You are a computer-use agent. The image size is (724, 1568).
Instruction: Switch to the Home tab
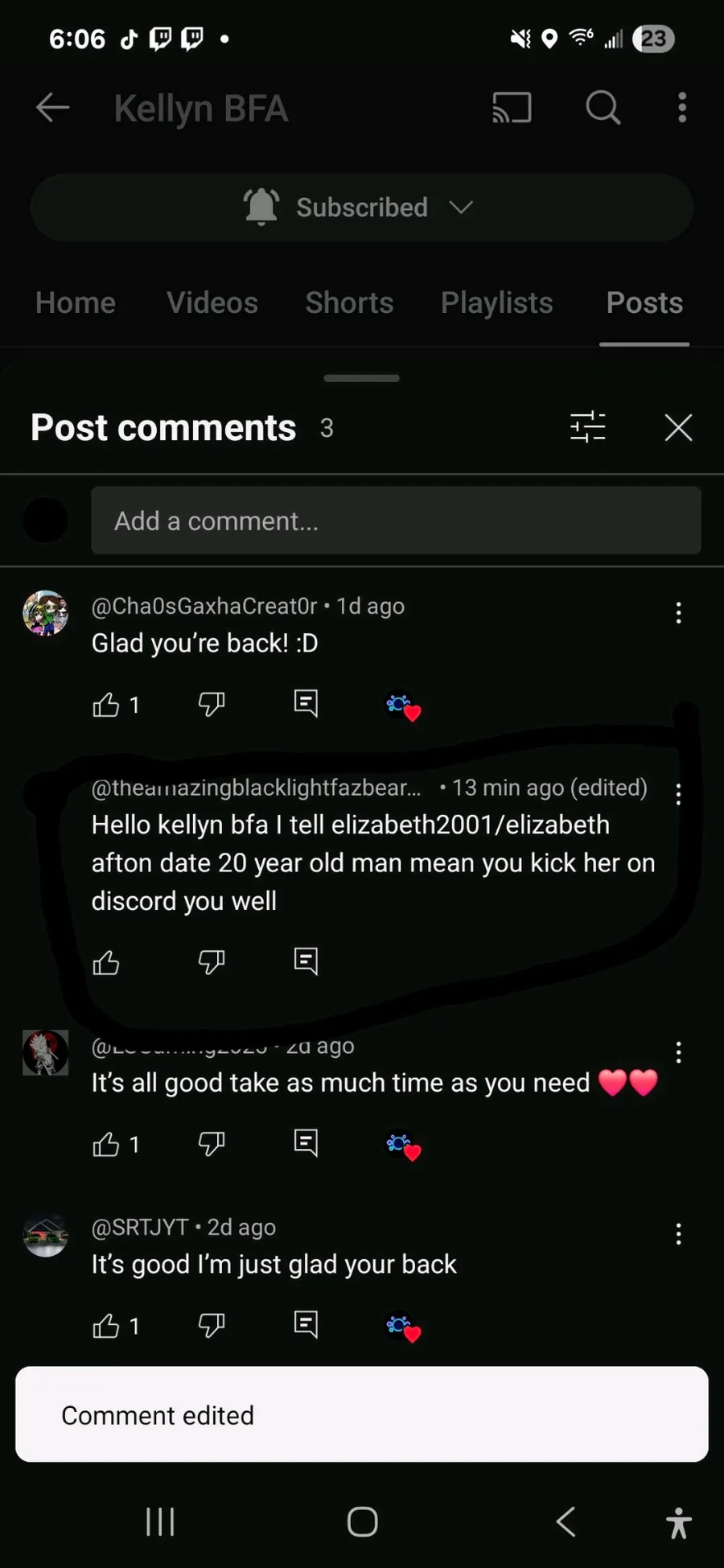pos(76,303)
